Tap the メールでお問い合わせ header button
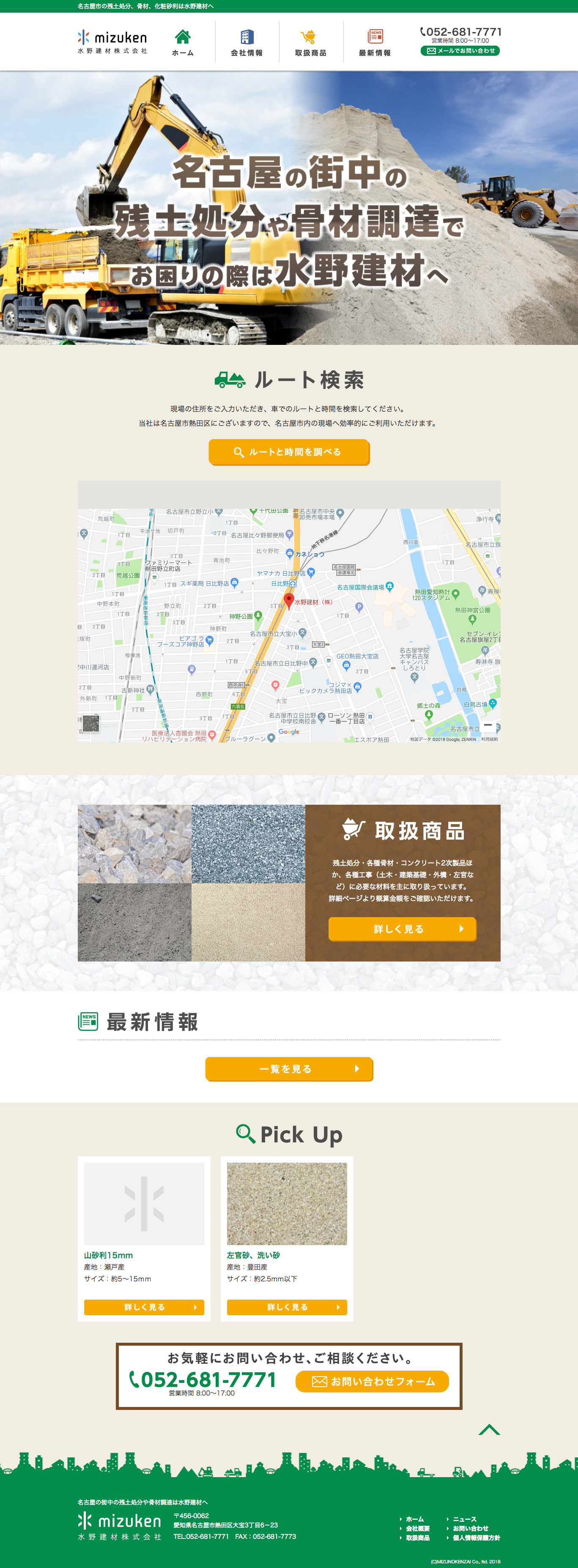The image size is (578, 1568). [460, 51]
